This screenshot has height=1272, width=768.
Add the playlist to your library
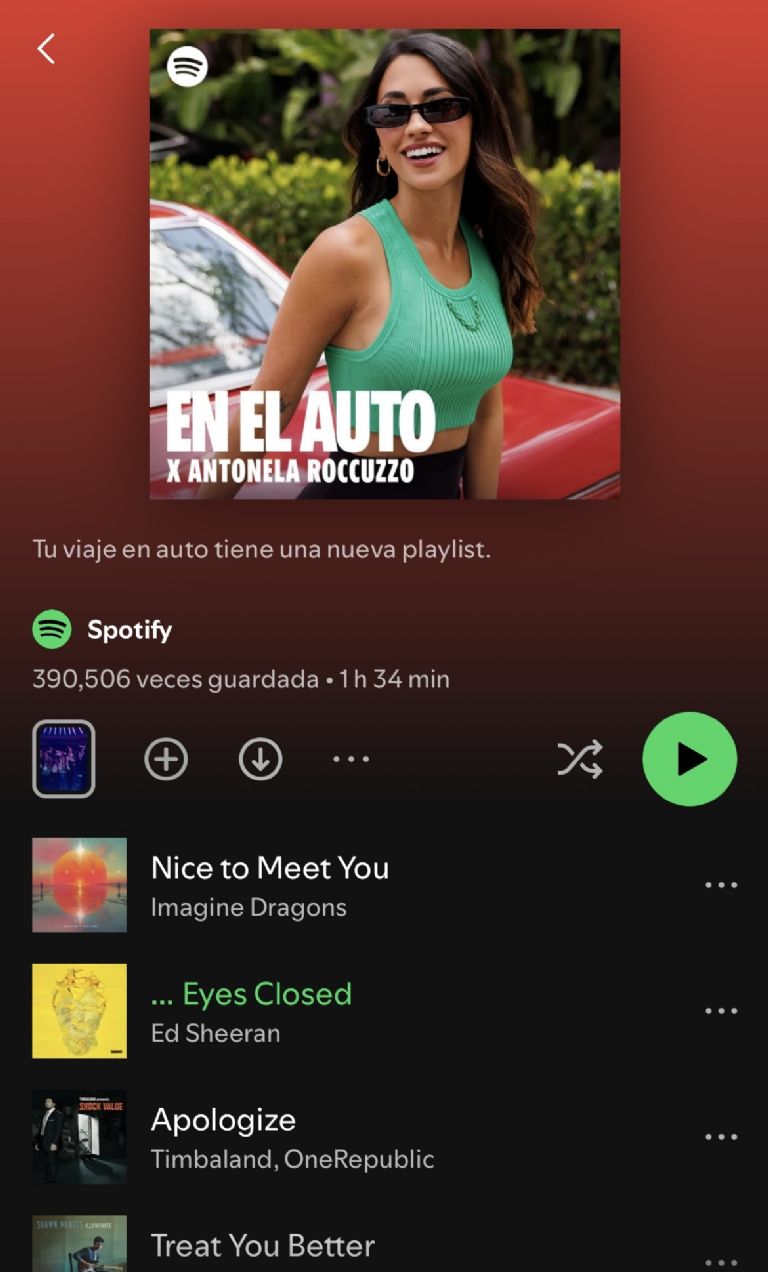(167, 759)
